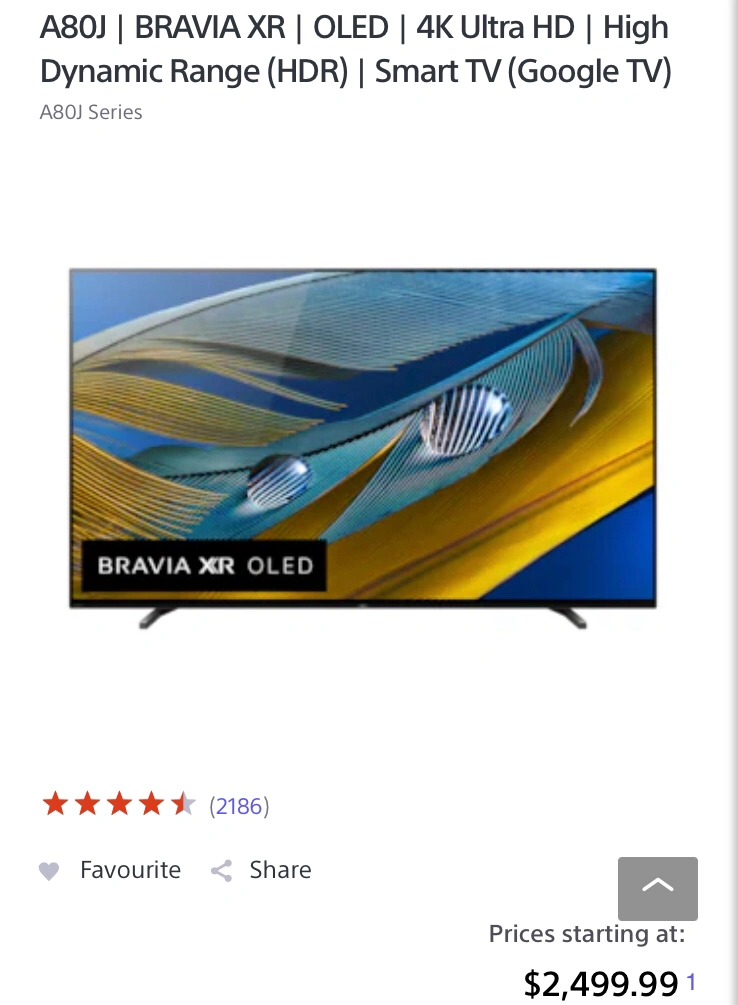View the A80J TV product image
738x1005 pixels.
pos(362,447)
